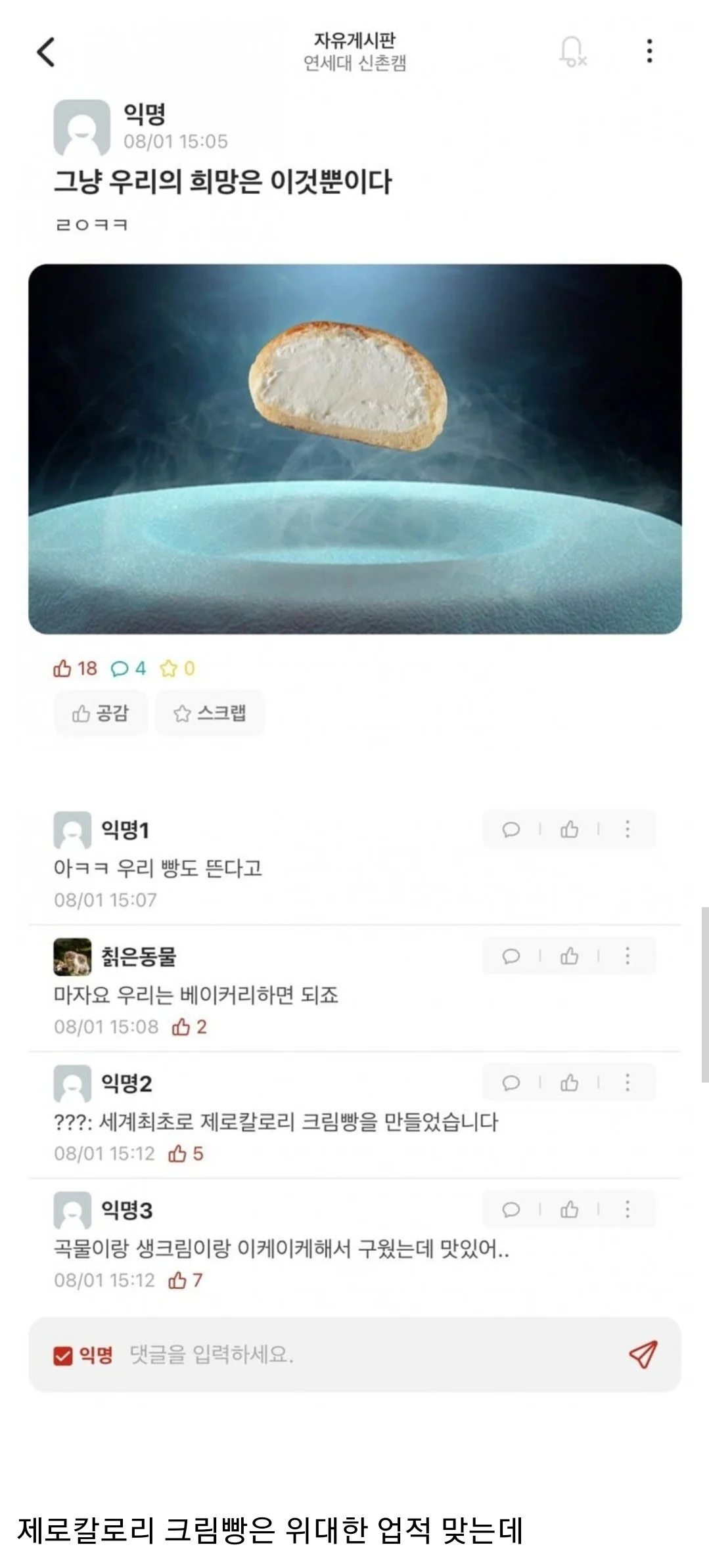This screenshot has height=1568, width=709.
Task: Open more options for 익명3's comment
Action: (x=628, y=1210)
